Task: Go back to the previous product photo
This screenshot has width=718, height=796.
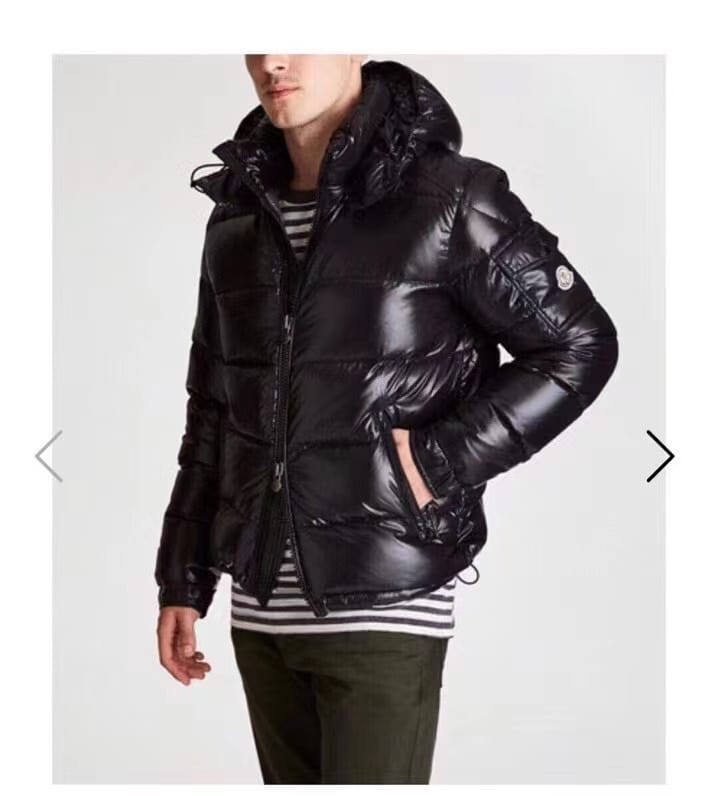Action: (x=49, y=456)
